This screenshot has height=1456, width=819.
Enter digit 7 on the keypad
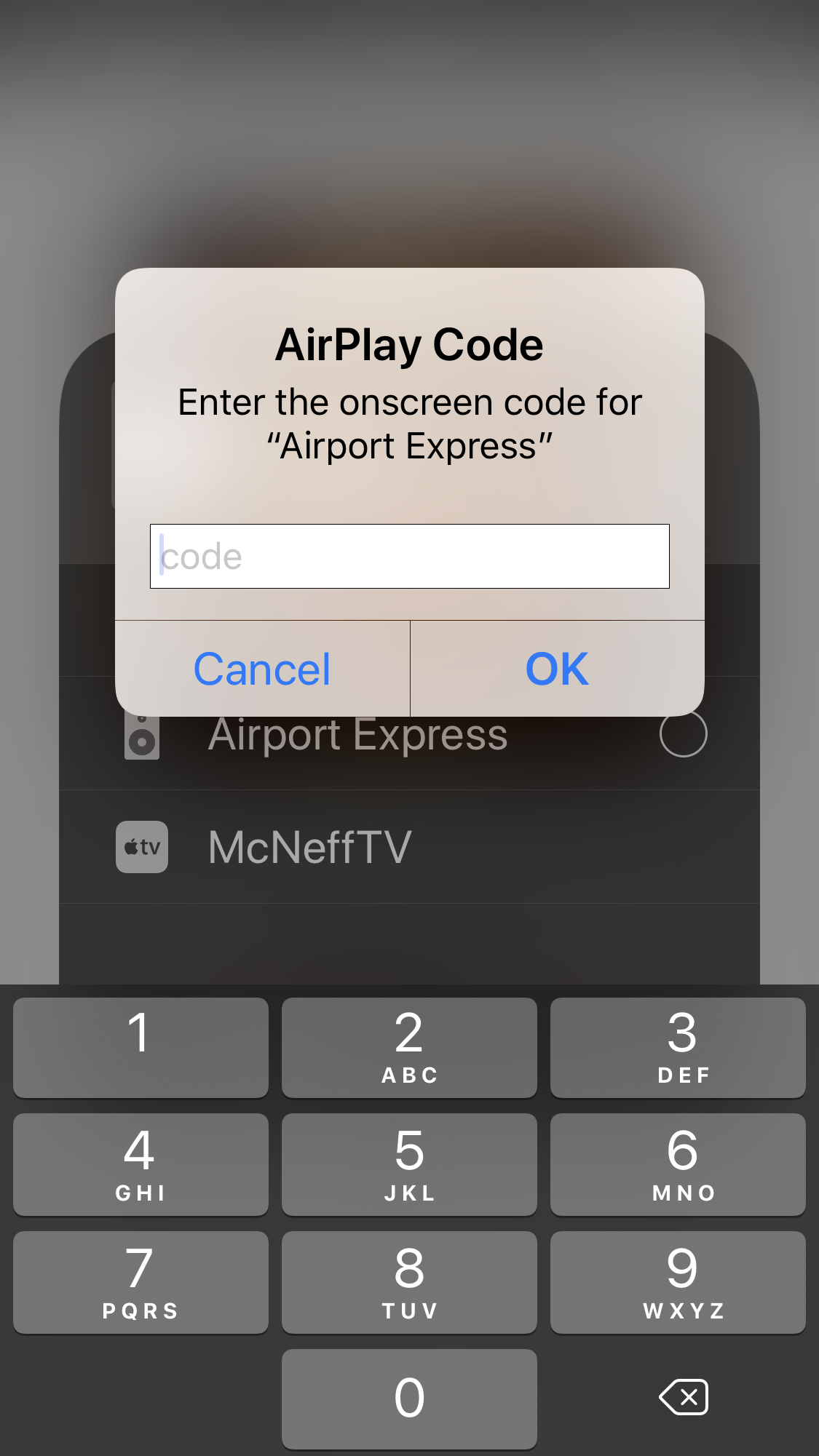[x=141, y=1282]
